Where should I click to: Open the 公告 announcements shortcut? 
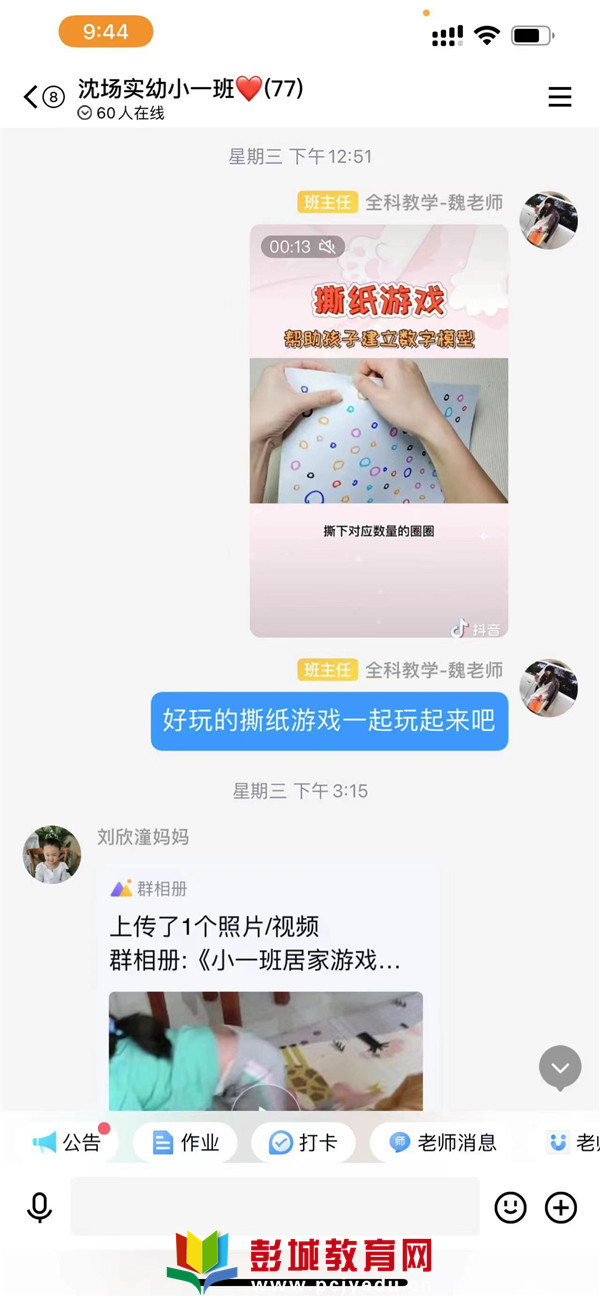pos(69,1142)
